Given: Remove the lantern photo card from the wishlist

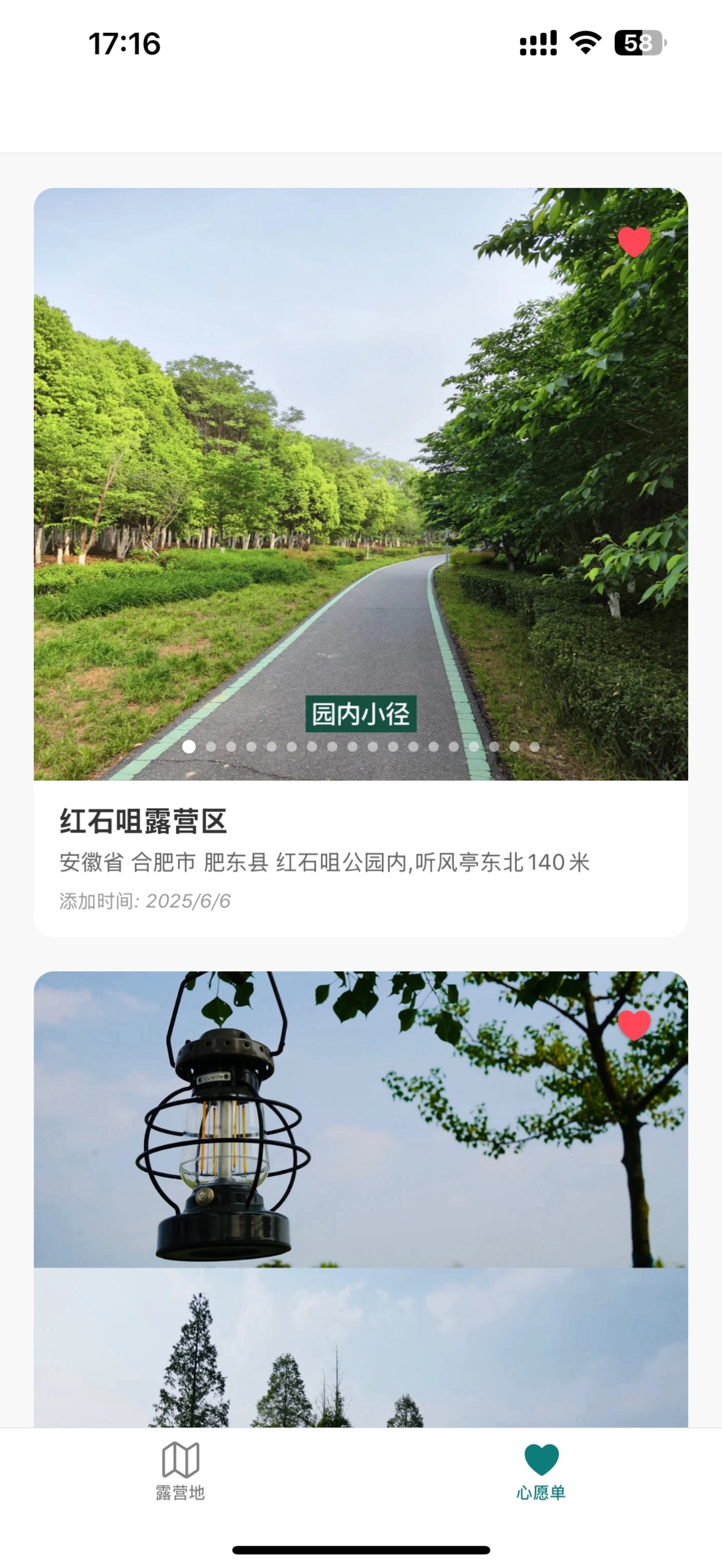Looking at the screenshot, I should [x=634, y=1025].
